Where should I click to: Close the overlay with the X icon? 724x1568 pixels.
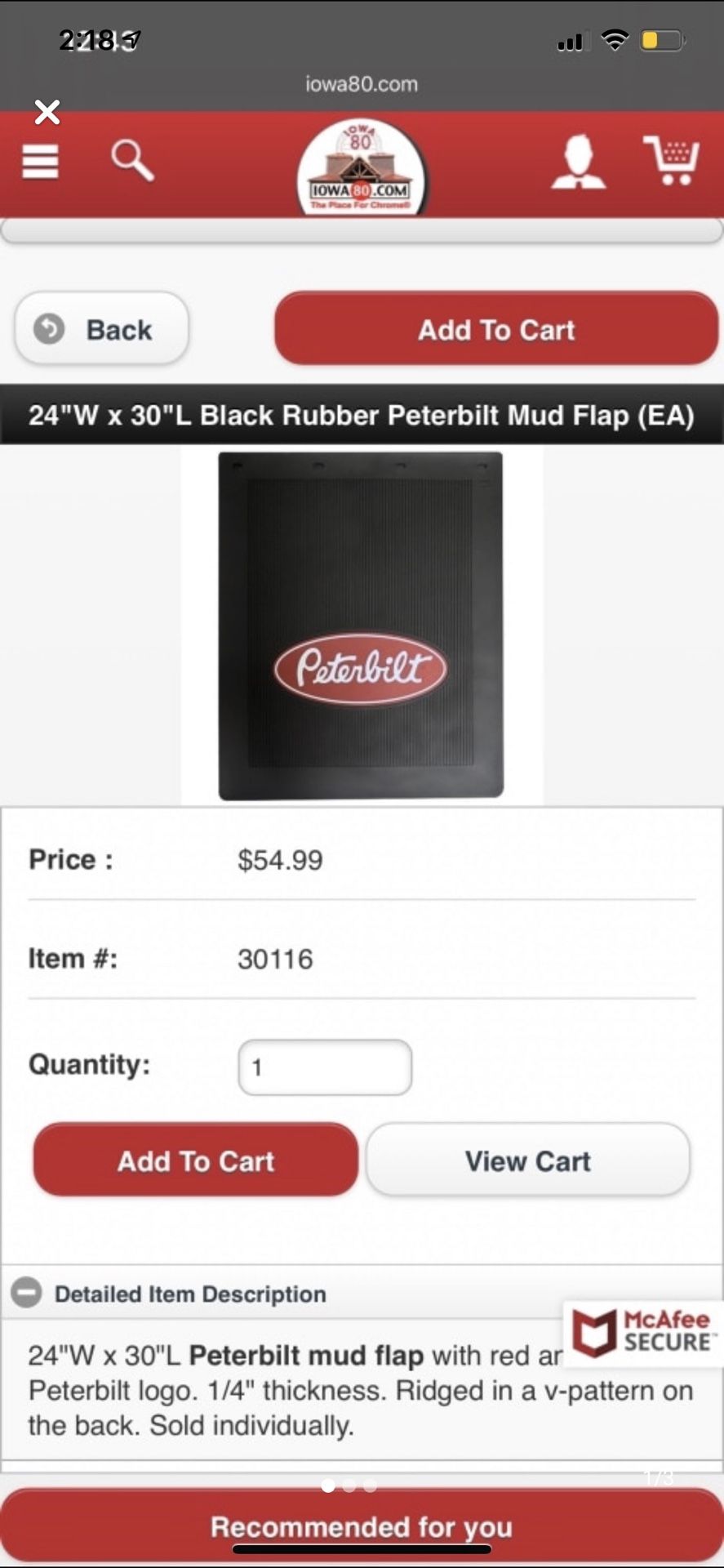pyautogui.click(x=47, y=112)
